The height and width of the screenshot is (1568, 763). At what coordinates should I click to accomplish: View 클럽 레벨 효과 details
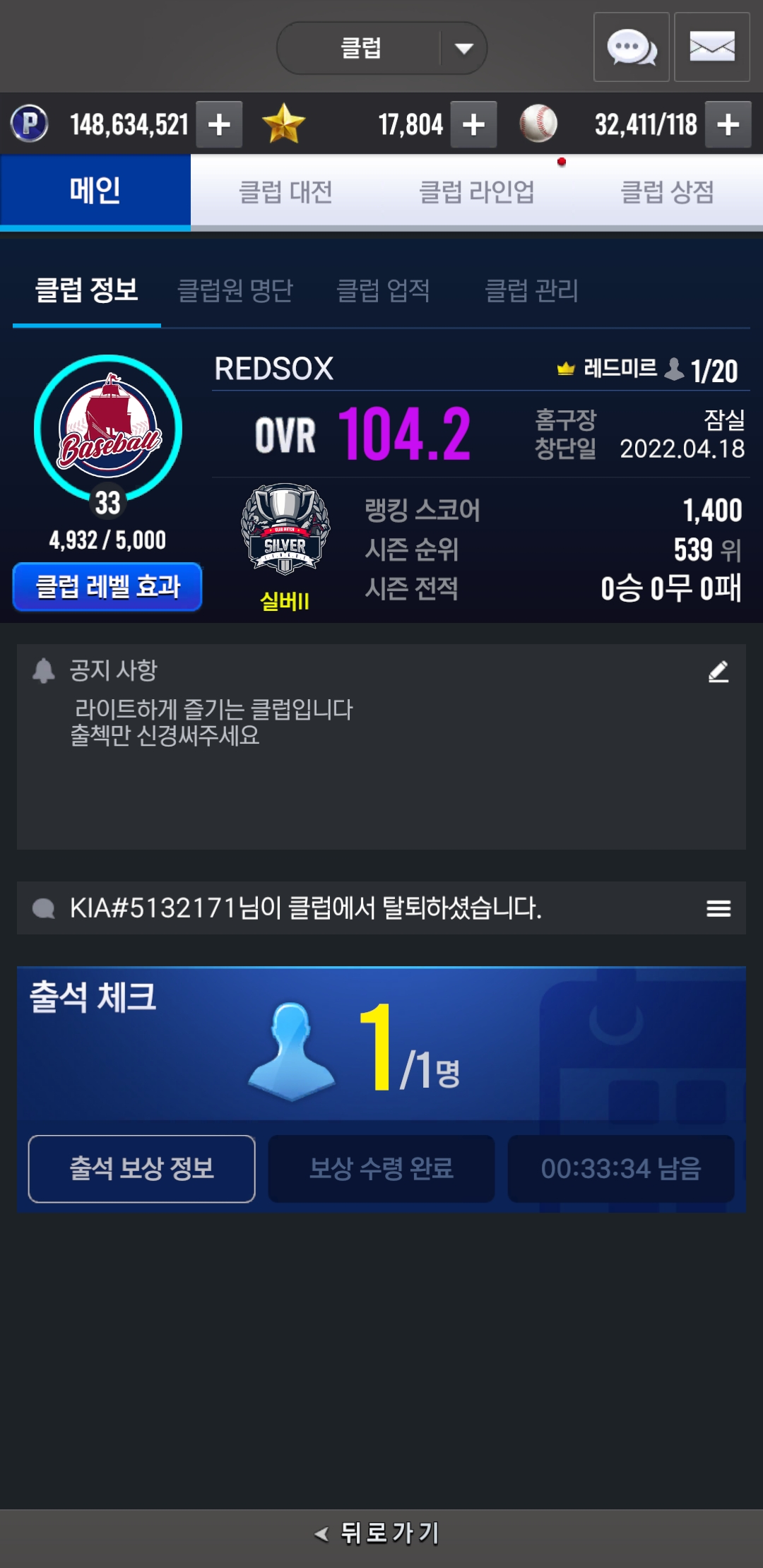(x=107, y=587)
